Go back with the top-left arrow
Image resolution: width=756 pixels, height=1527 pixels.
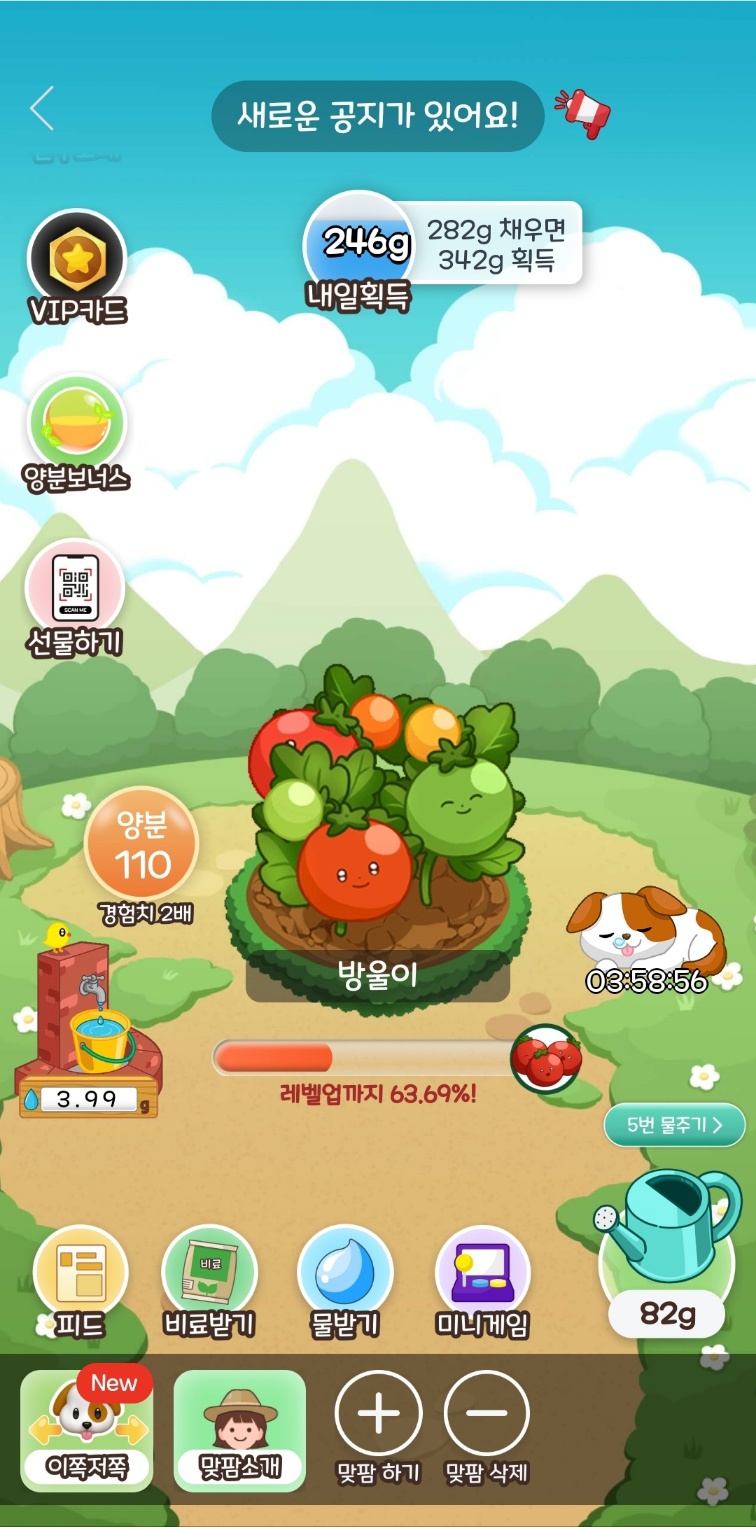pyautogui.click(x=42, y=110)
